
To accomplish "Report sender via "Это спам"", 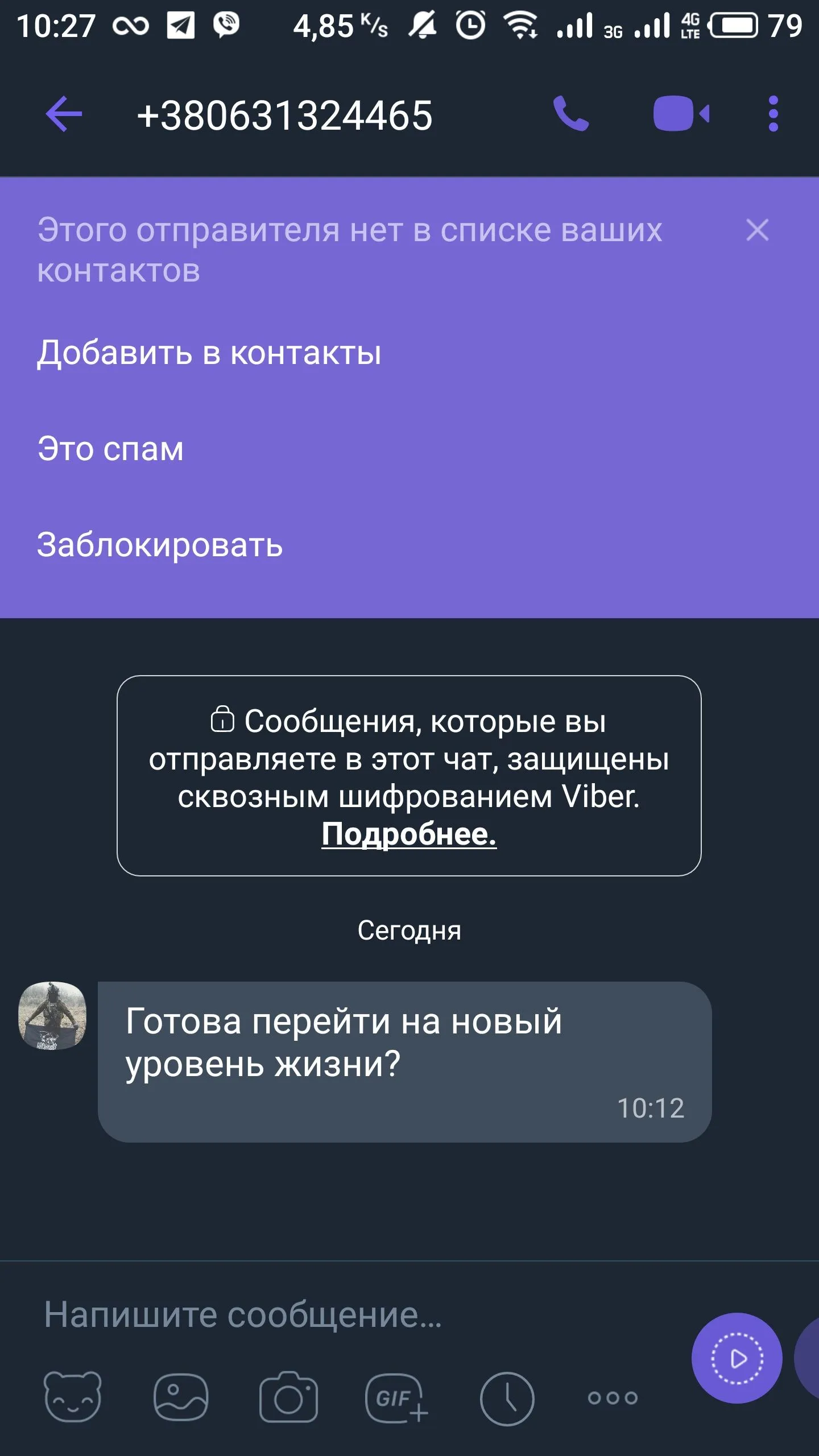I will (x=110, y=449).
